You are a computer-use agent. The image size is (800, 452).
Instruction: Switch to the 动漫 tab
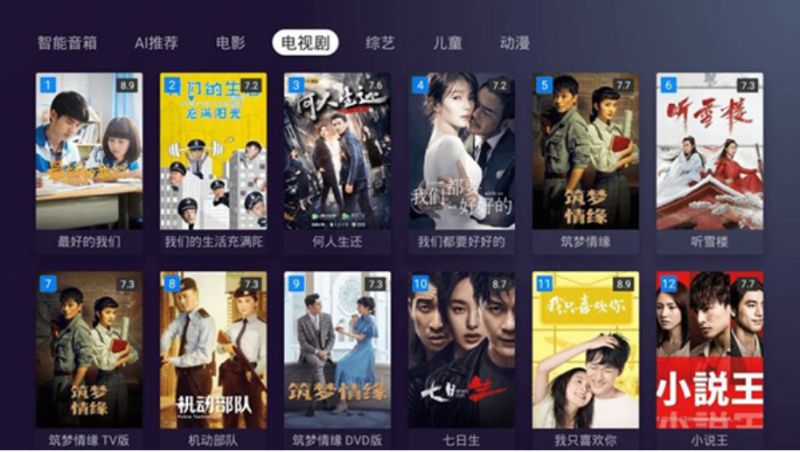click(514, 43)
